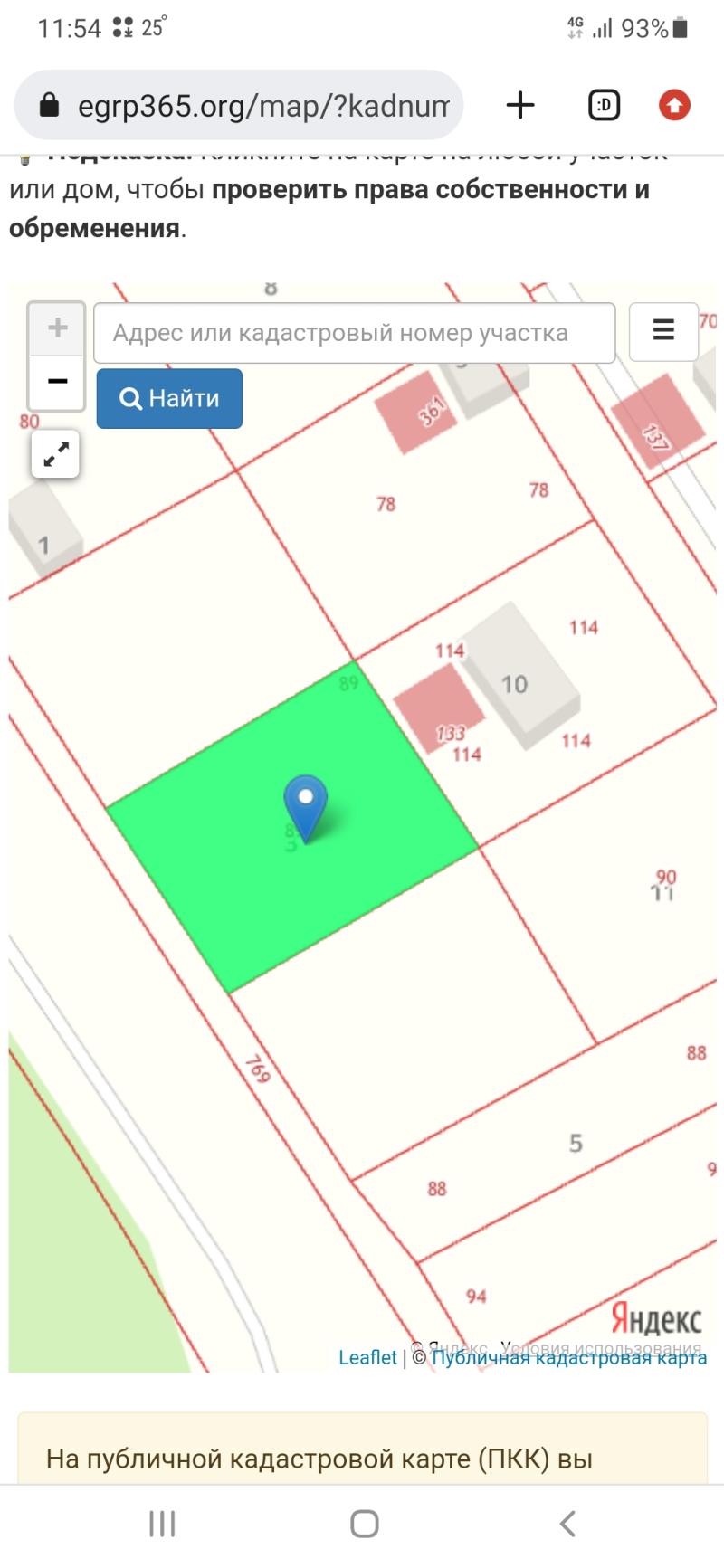This screenshot has width=724, height=1568.
Task: Open recent apps from navigation bar
Action: (162, 1524)
